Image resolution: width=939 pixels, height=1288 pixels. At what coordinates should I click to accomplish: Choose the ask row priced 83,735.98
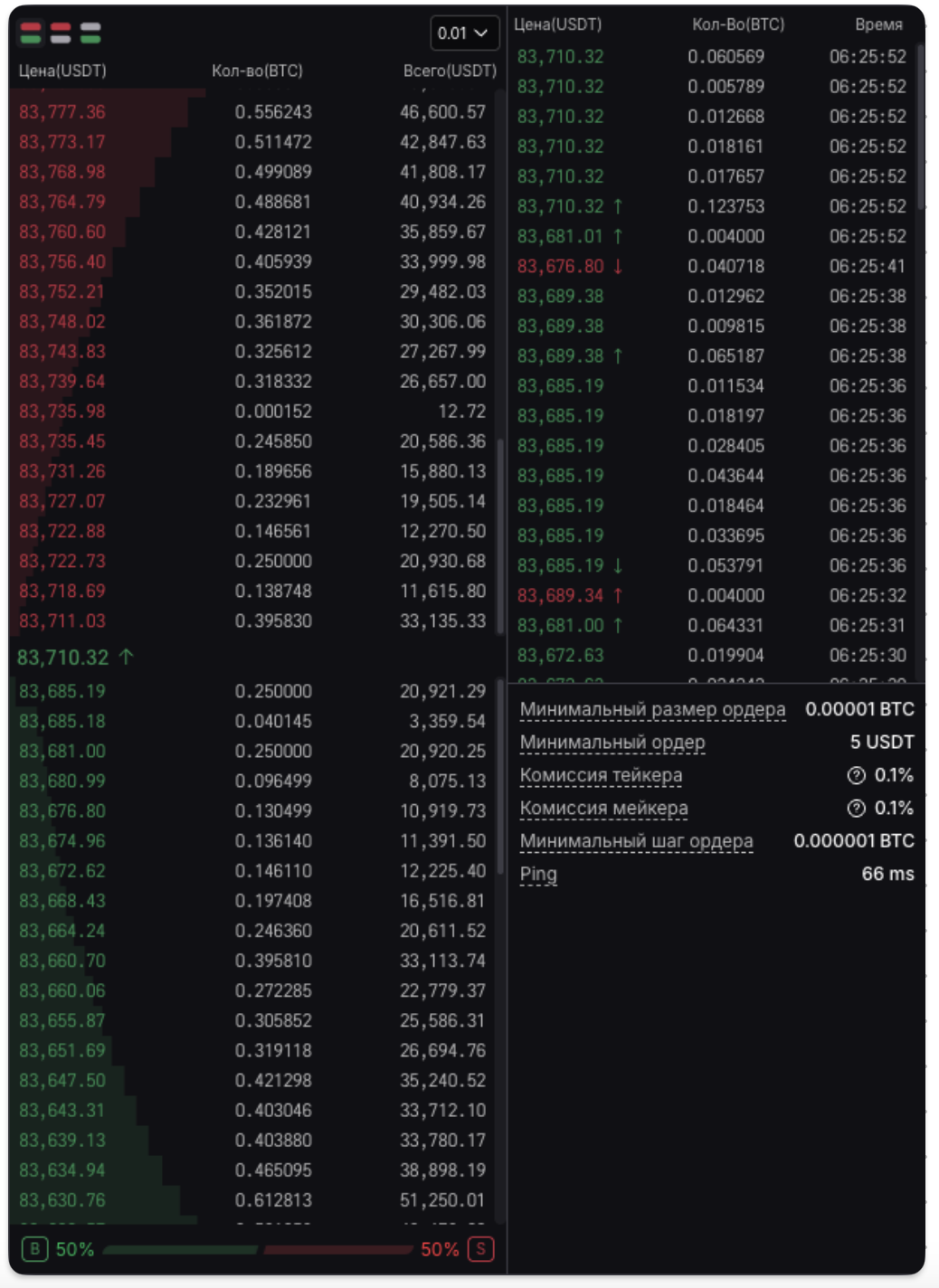point(62,412)
